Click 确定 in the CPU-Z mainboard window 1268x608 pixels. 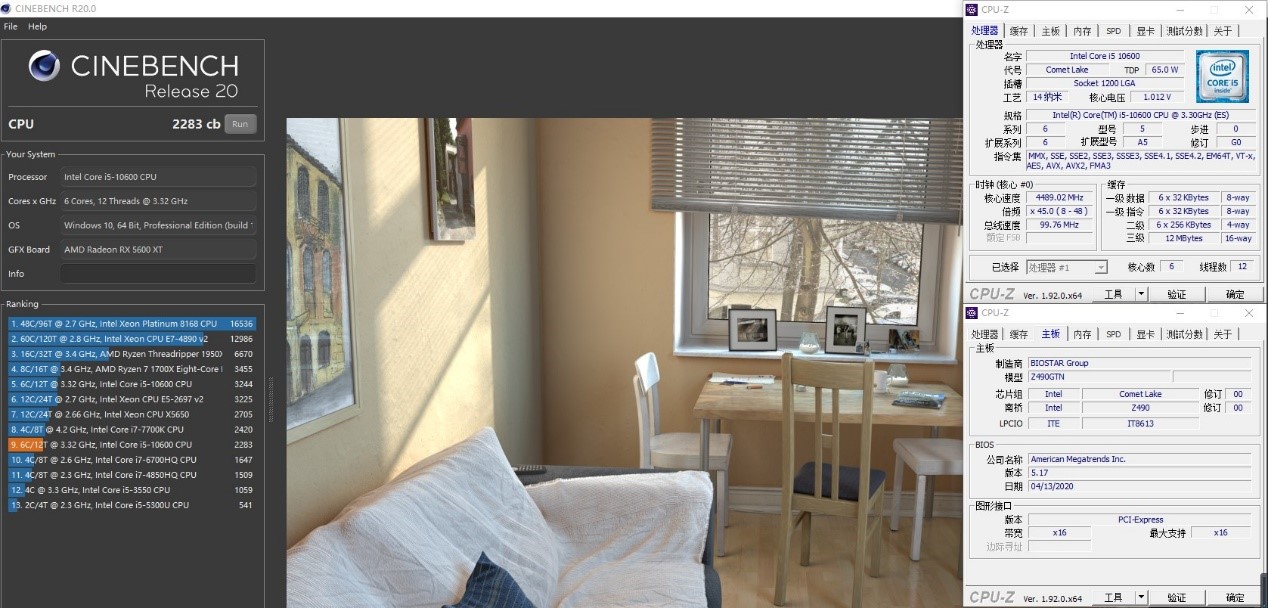[1235, 598]
